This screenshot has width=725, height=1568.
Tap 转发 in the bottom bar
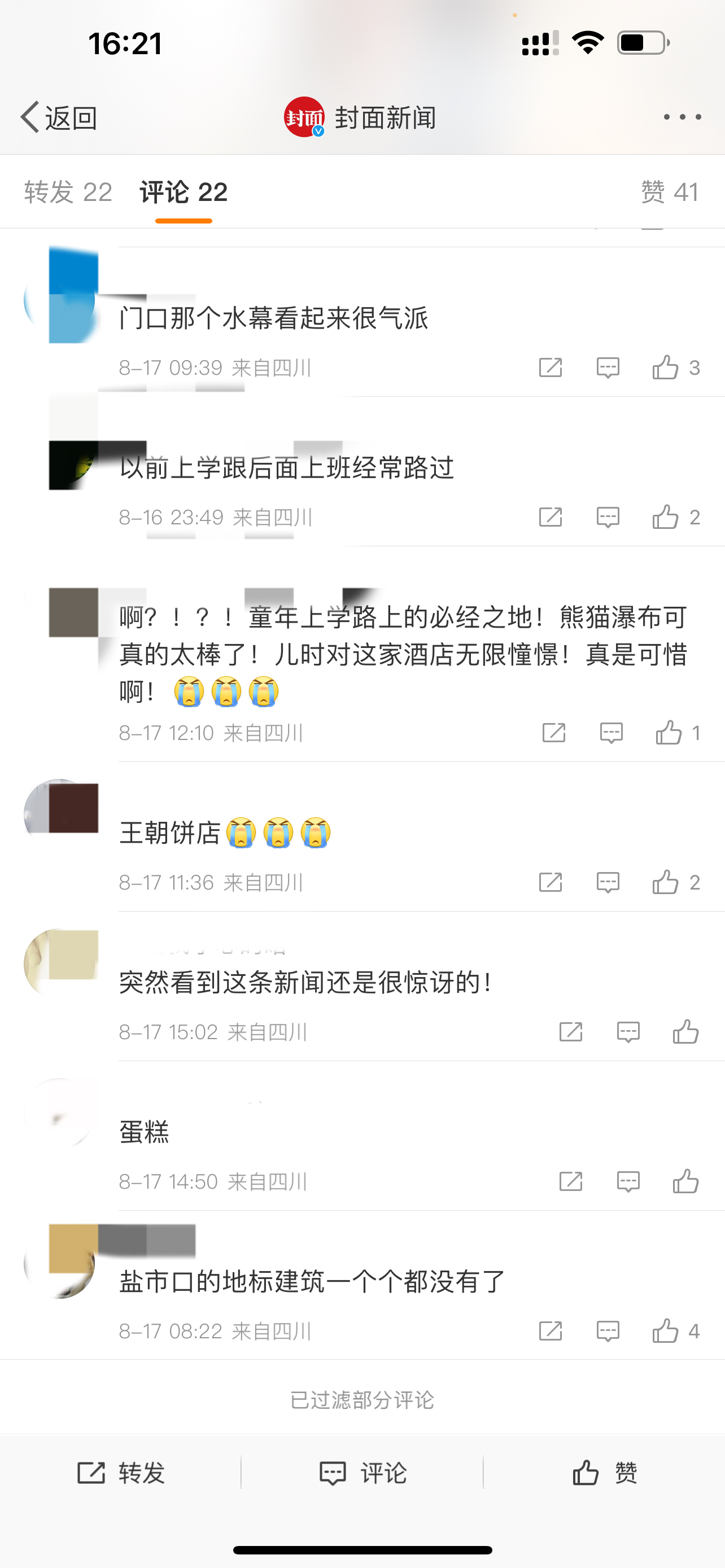[x=121, y=1473]
